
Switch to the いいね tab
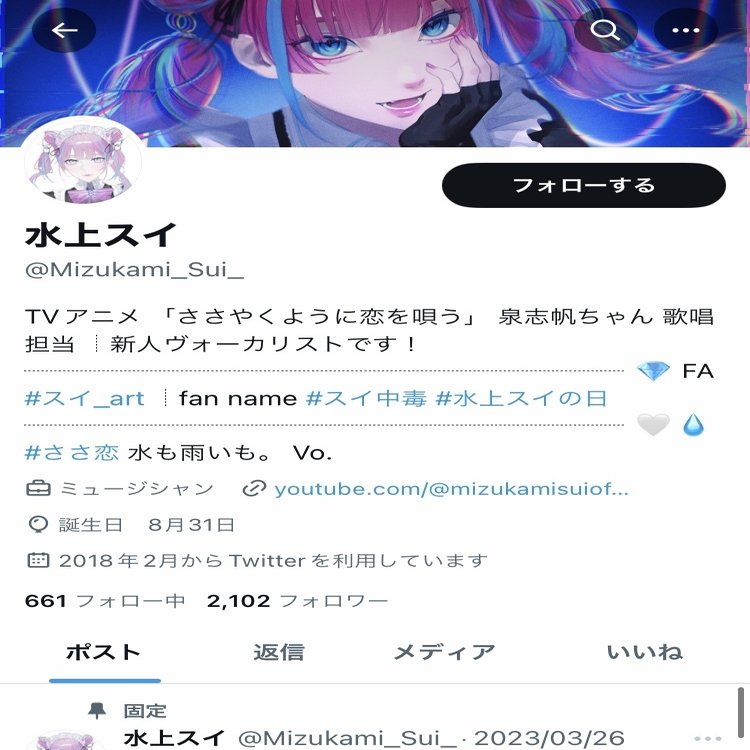(644, 652)
